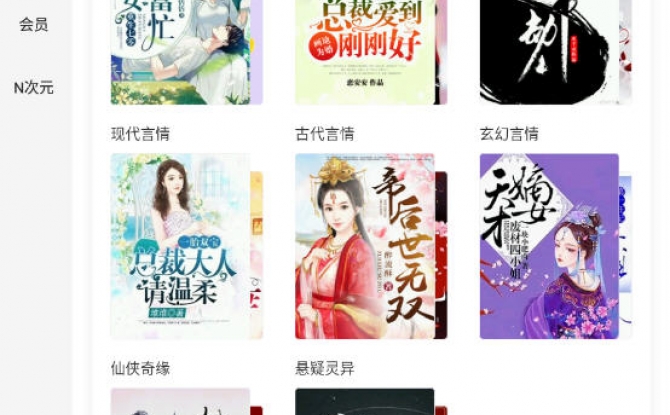Open the 现代言情 book tile

tap(181, 245)
